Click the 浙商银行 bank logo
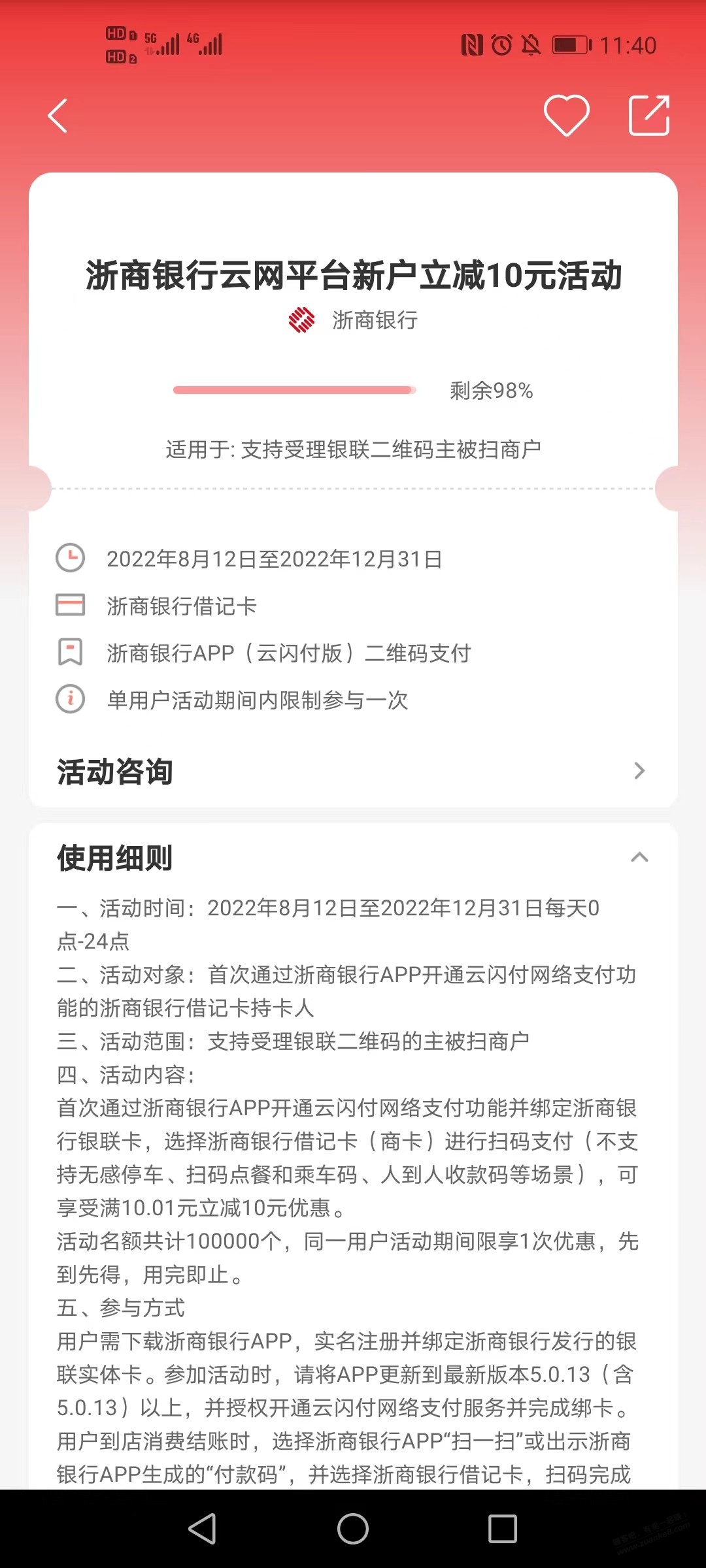Screen dimensions: 706x1568 pos(300,319)
